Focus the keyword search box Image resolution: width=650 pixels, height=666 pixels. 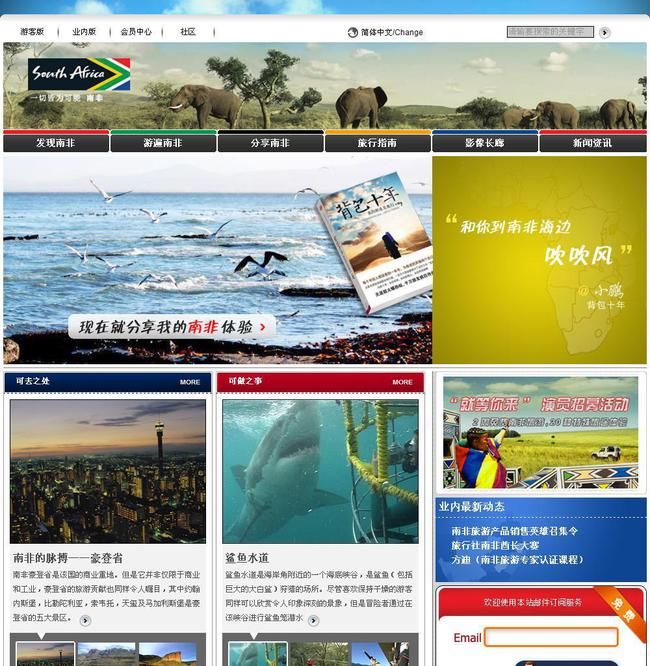[x=550, y=32]
